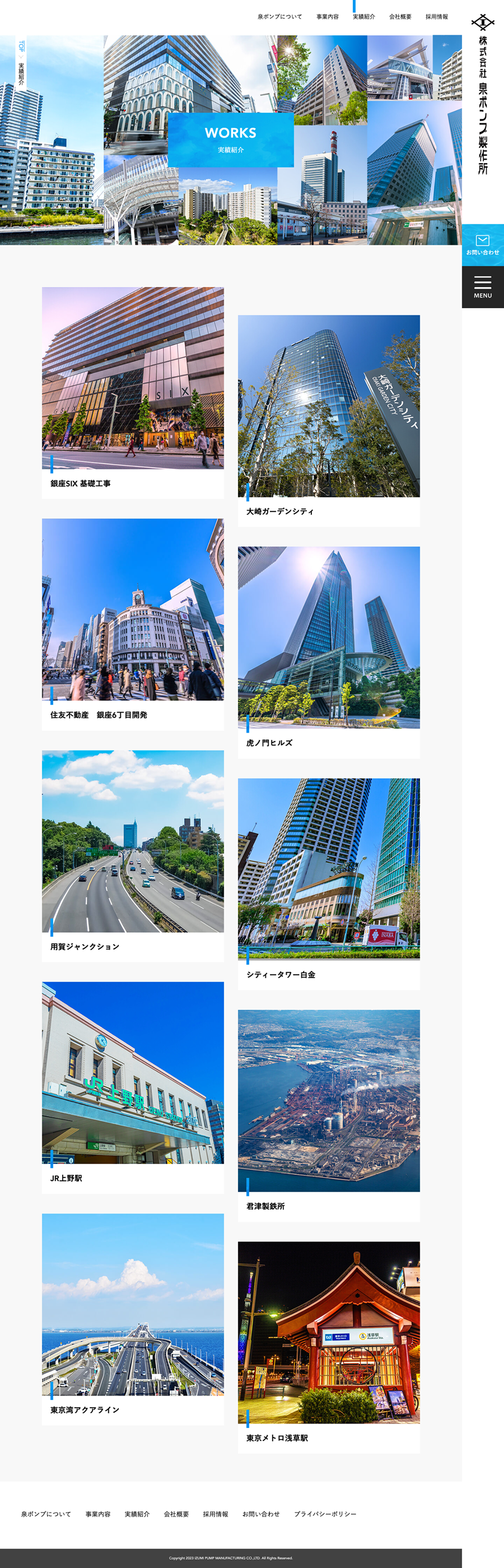
Task: View the 大崎ガーデンシティ project card
Action: click(x=329, y=420)
